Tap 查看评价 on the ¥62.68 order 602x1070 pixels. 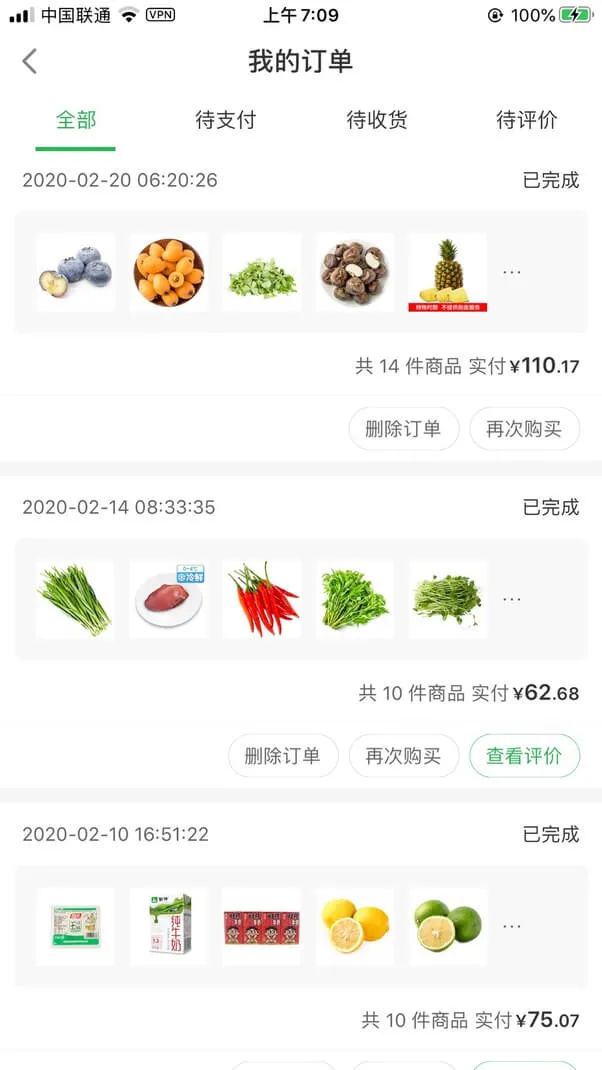tap(524, 756)
